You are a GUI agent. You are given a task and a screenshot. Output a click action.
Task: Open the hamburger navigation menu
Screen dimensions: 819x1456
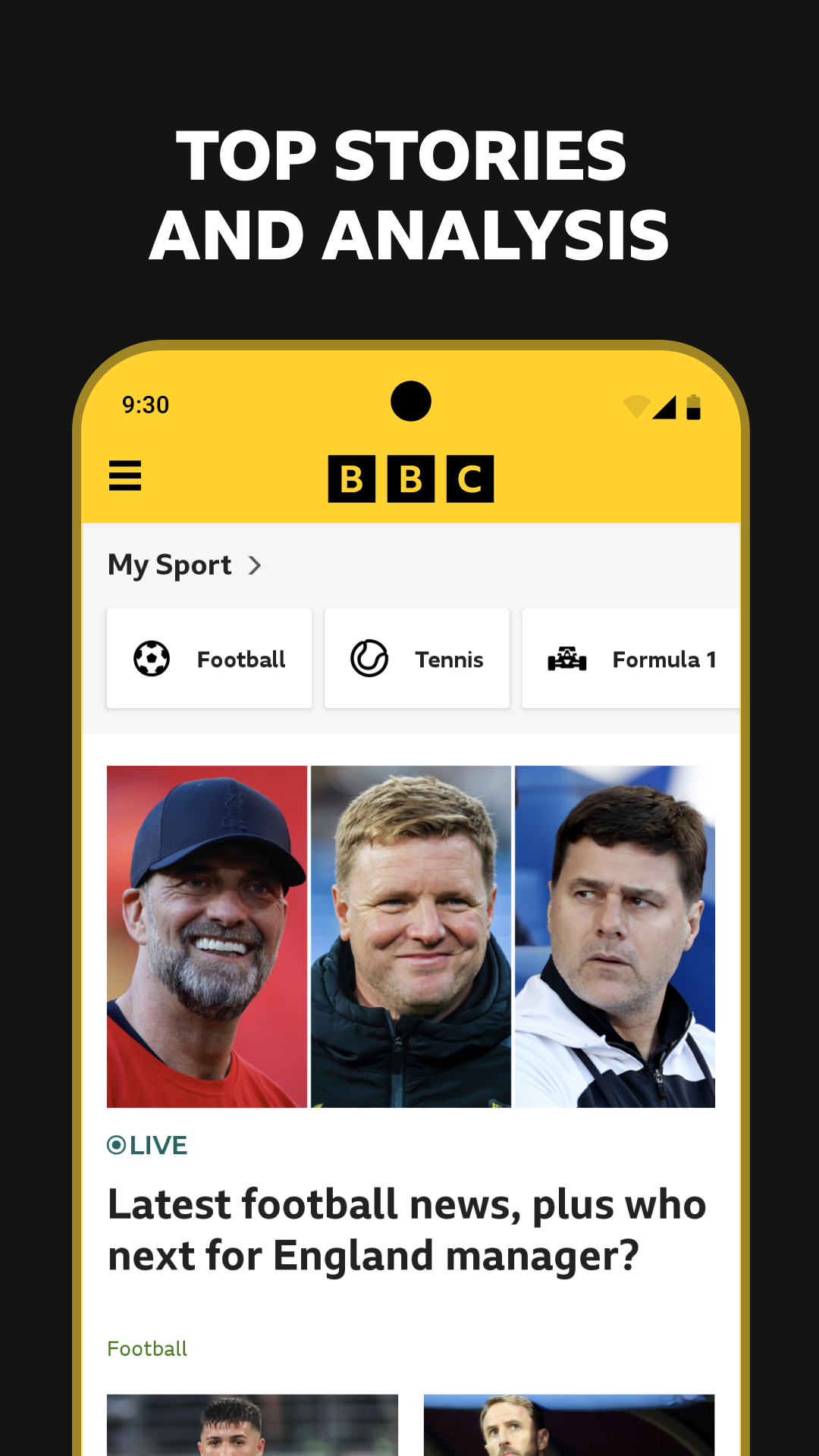coord(125,477)
